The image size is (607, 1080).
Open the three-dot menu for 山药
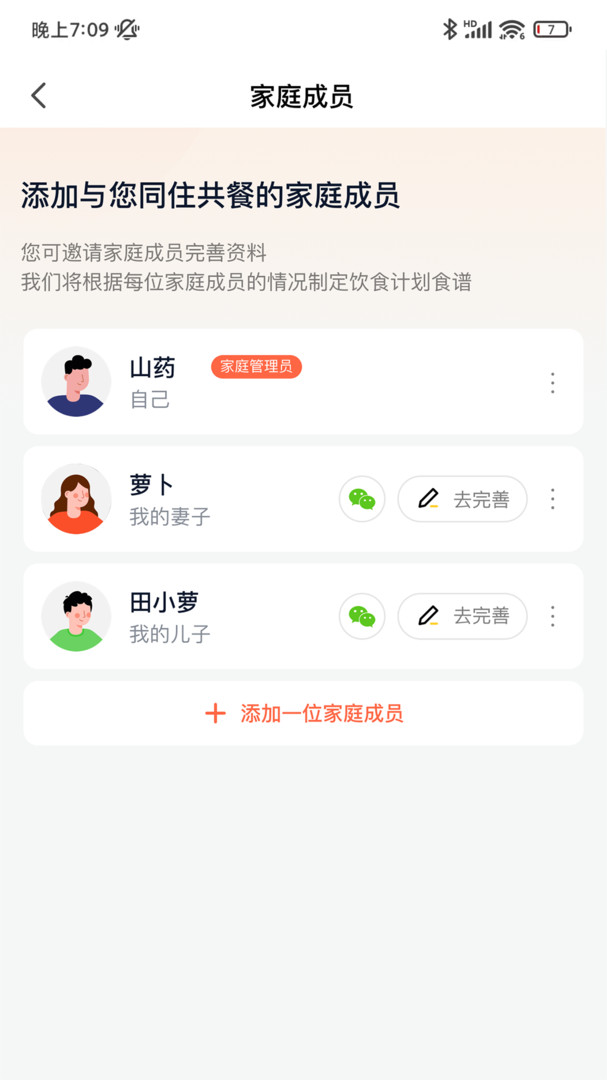pyautogui.click(x=552, y=382)
